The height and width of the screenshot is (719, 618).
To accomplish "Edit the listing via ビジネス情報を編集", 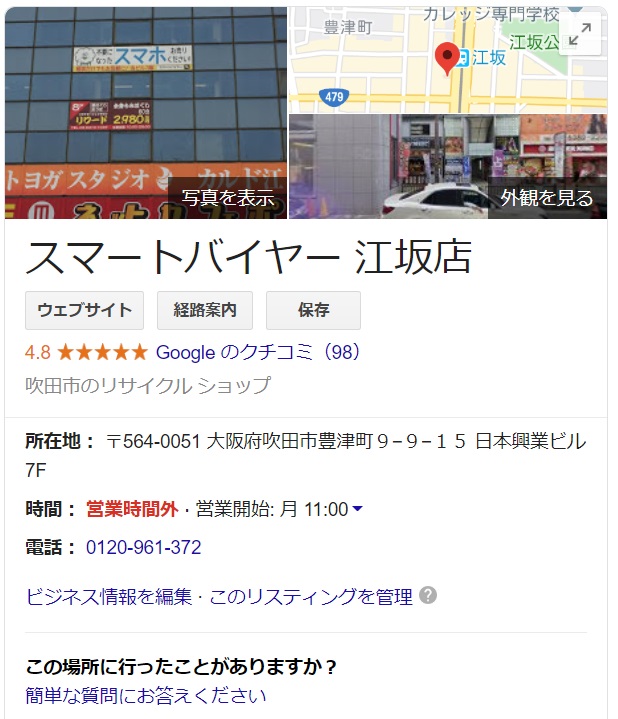I will (x=108, y=597).
